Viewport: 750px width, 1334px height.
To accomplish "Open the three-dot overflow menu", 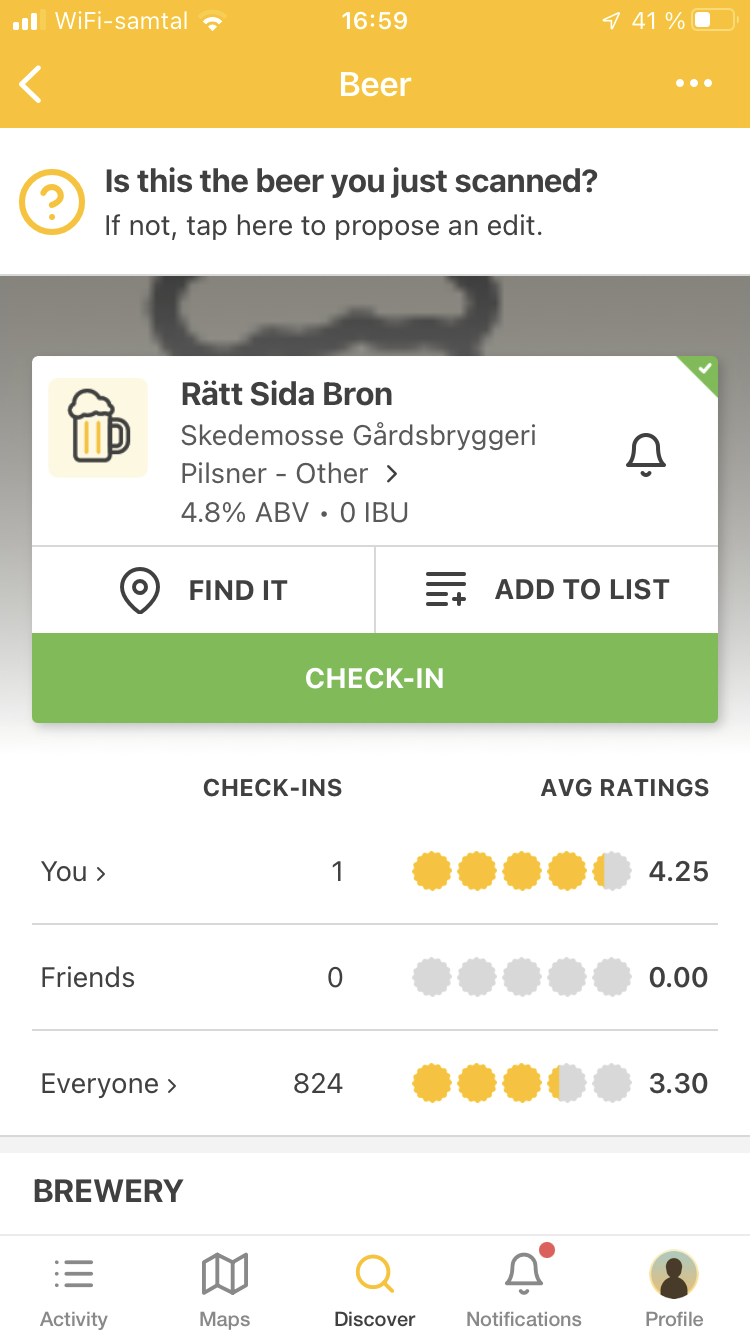I will click(694, 85).
